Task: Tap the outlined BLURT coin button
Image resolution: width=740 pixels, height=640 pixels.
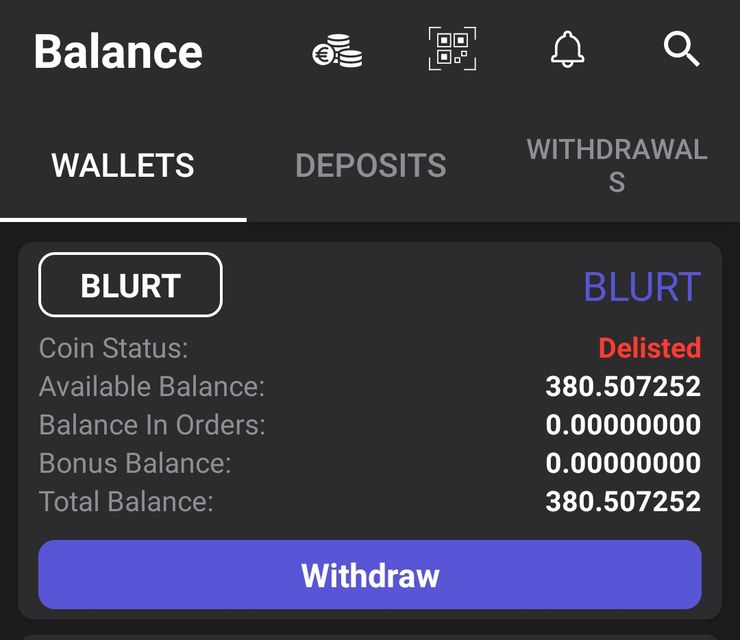Action: coord(130,286)
